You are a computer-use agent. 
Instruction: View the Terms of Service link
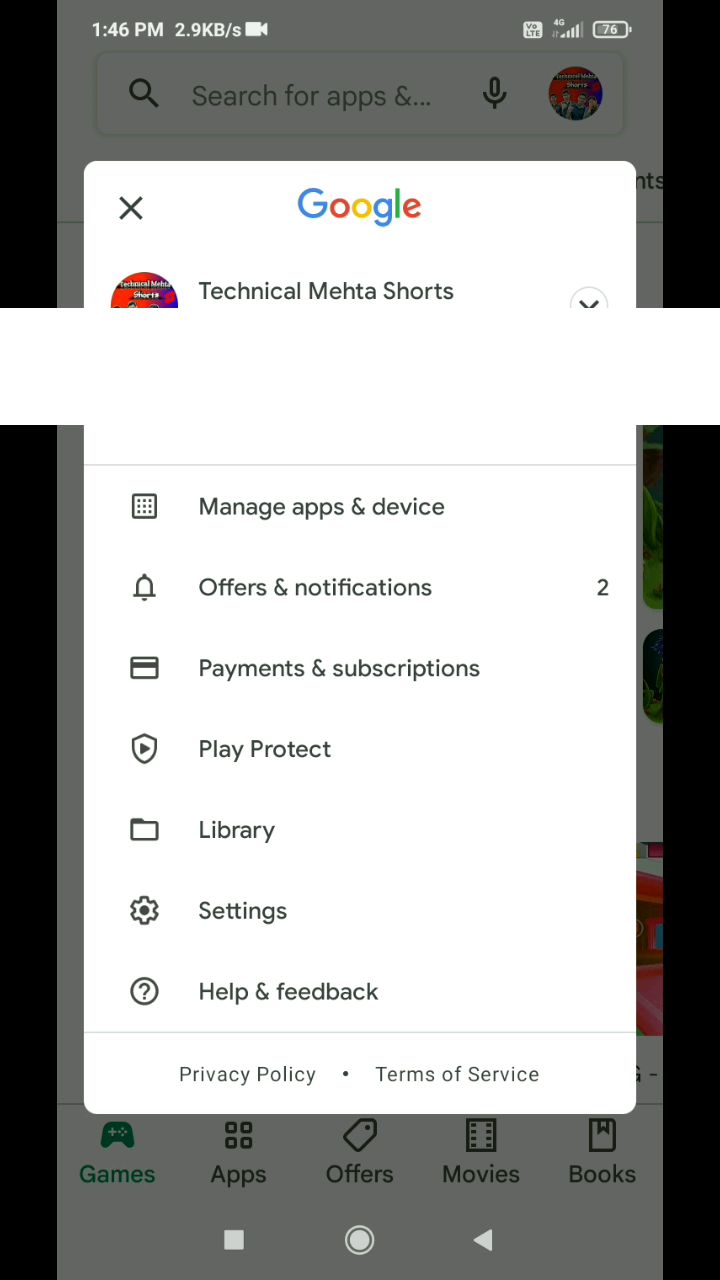coord(457,1074)
